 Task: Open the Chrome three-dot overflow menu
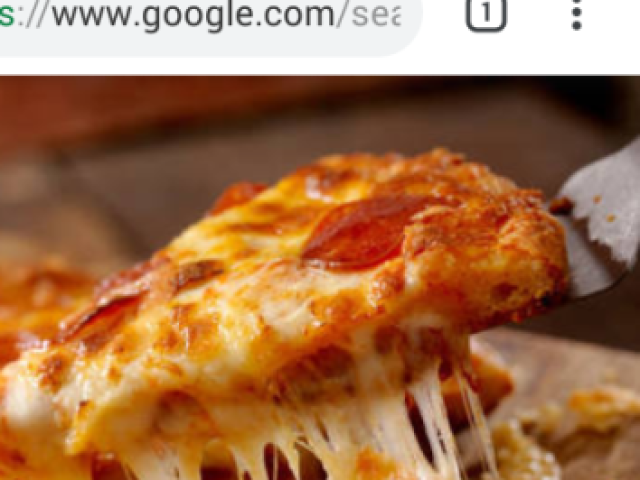(x=576, y=14)
